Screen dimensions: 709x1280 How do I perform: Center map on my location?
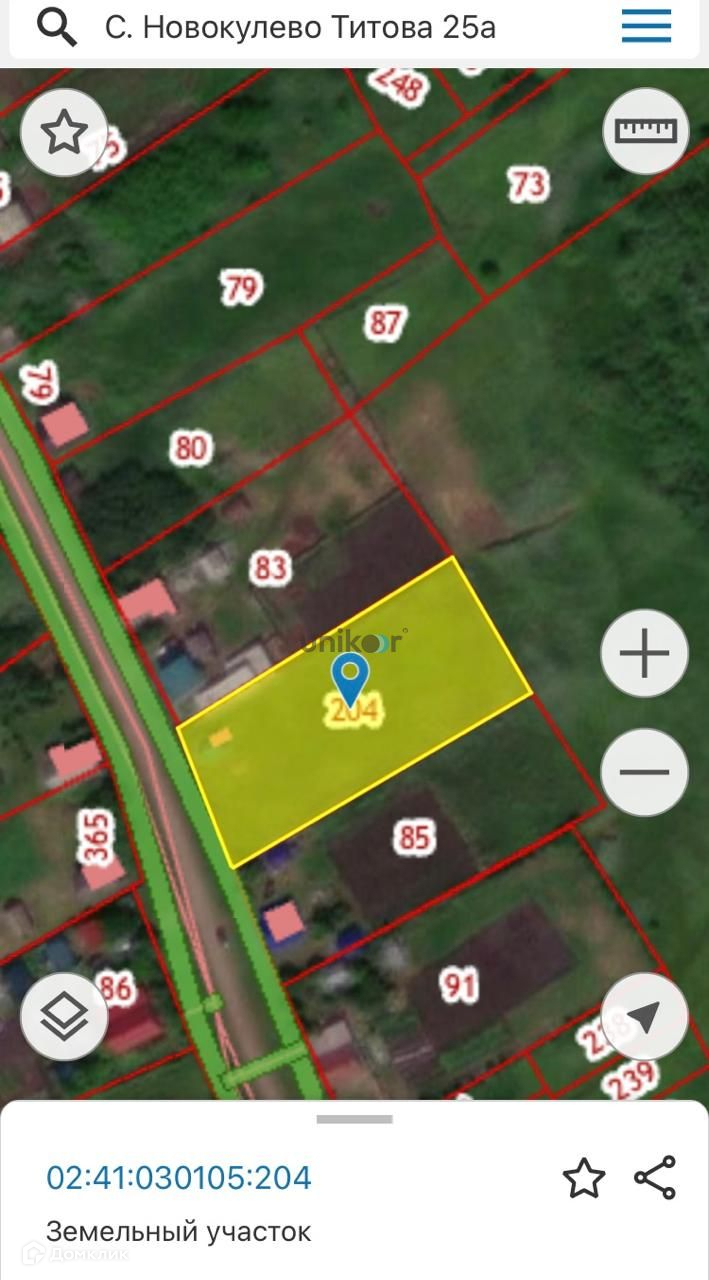click(x=645, y=1017)
